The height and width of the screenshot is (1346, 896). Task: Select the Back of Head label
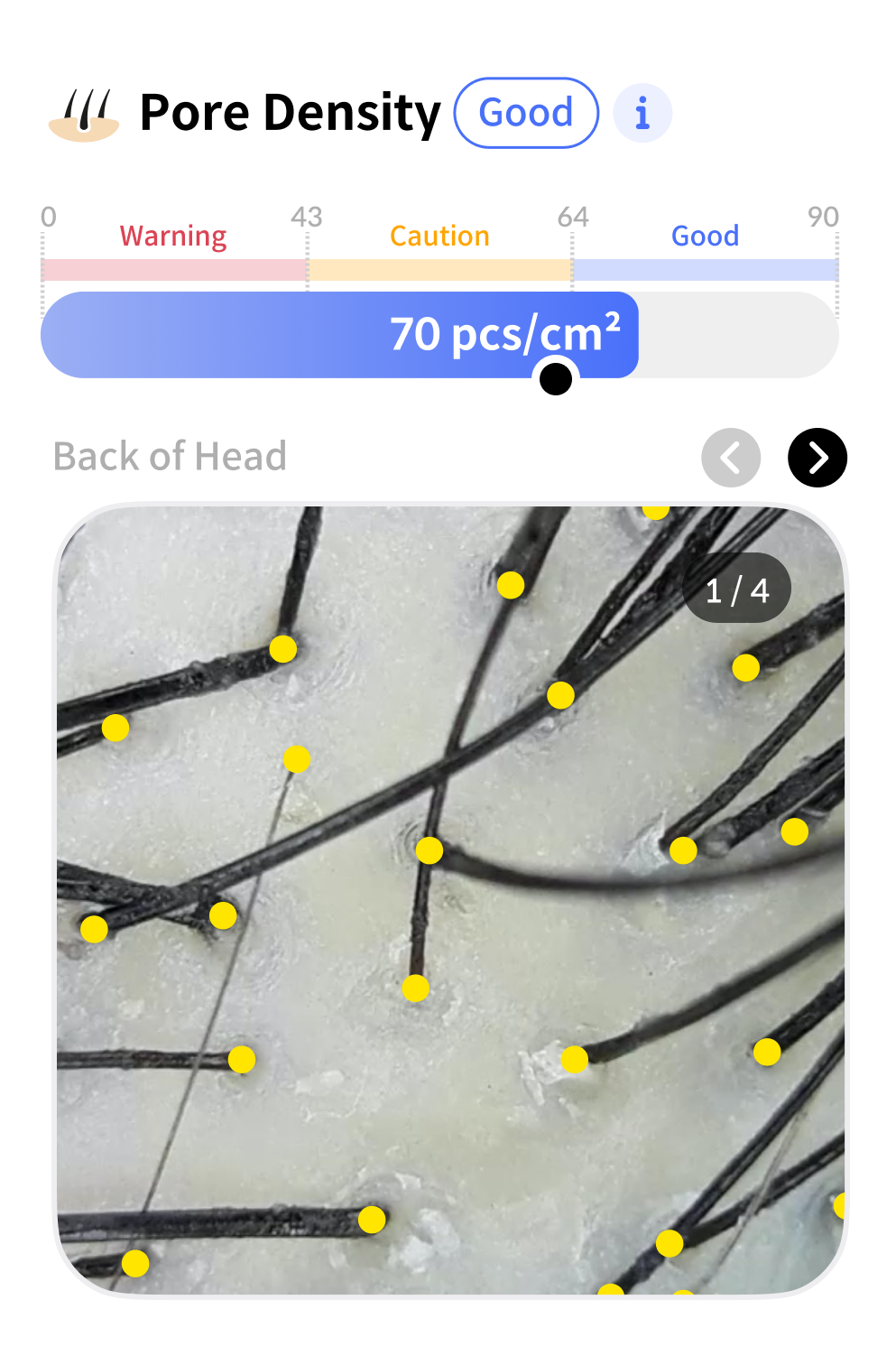pyautogui.click(x=170, y=457)
